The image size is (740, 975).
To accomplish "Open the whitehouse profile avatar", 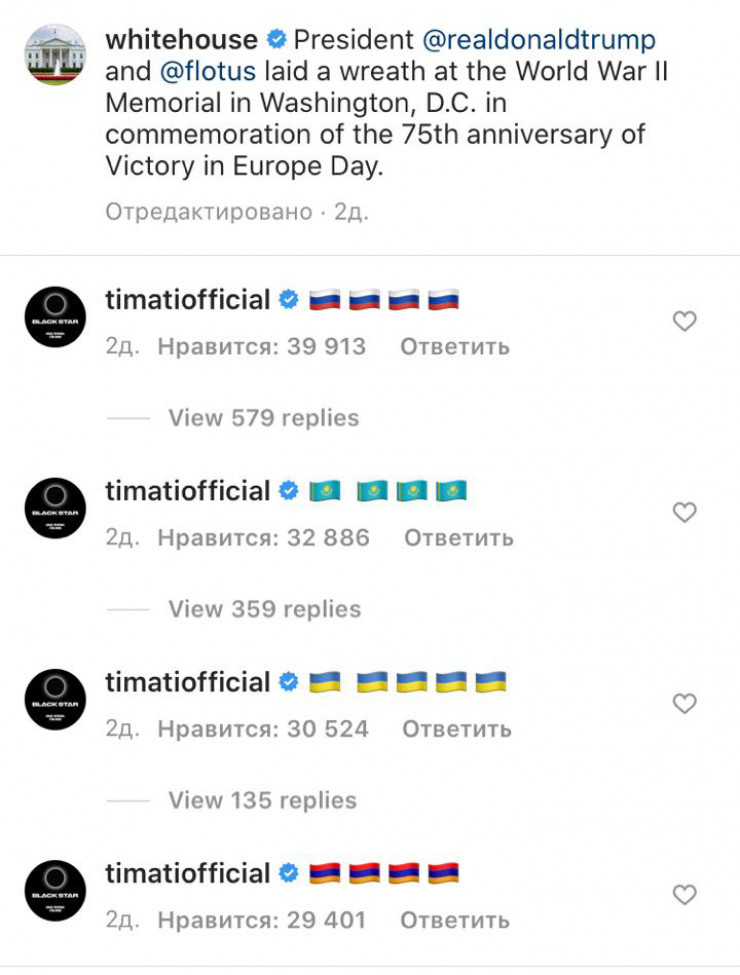I will coord(54,55).
